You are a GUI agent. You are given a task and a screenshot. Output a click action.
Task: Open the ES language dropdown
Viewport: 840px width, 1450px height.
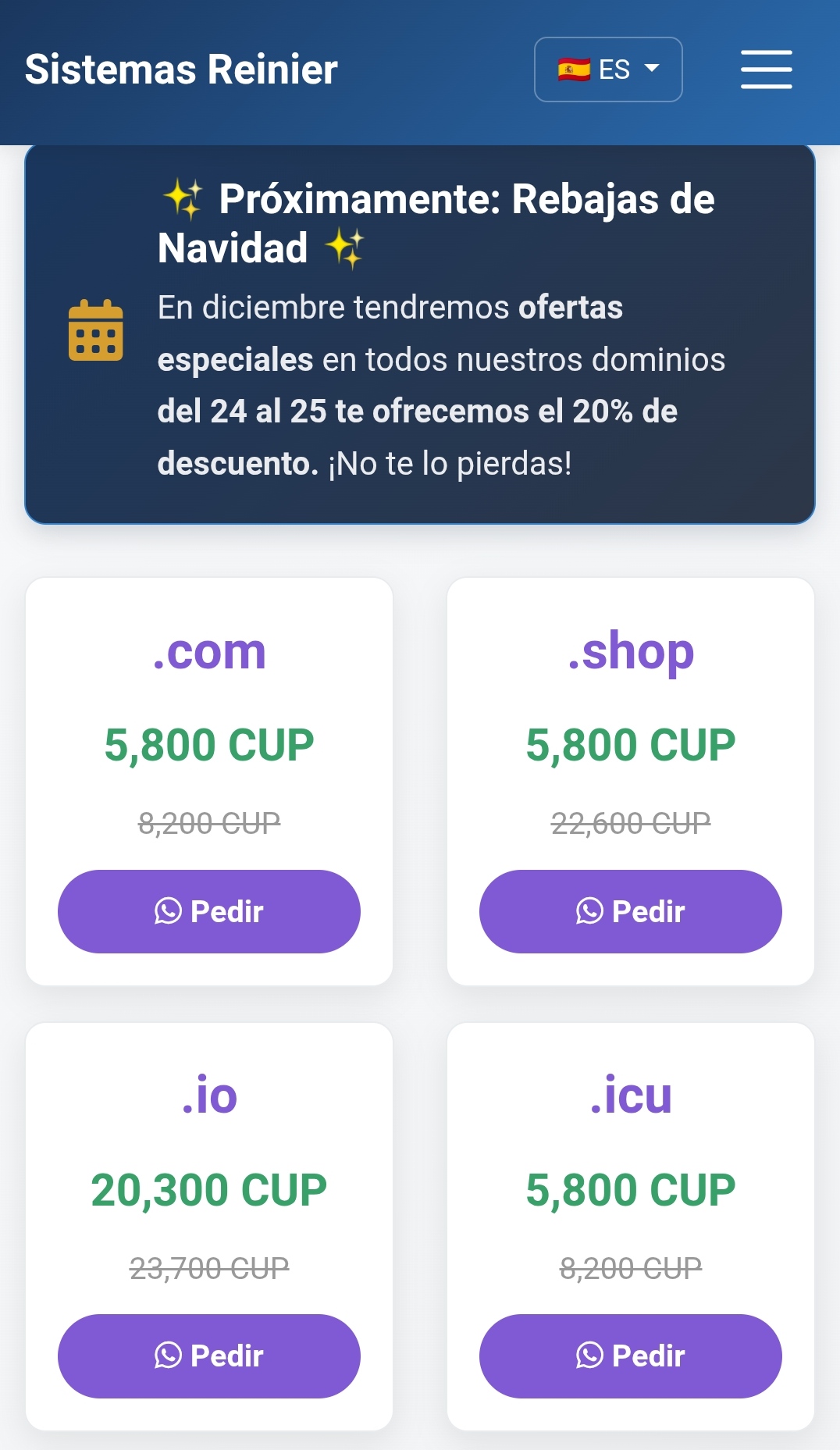608,69
